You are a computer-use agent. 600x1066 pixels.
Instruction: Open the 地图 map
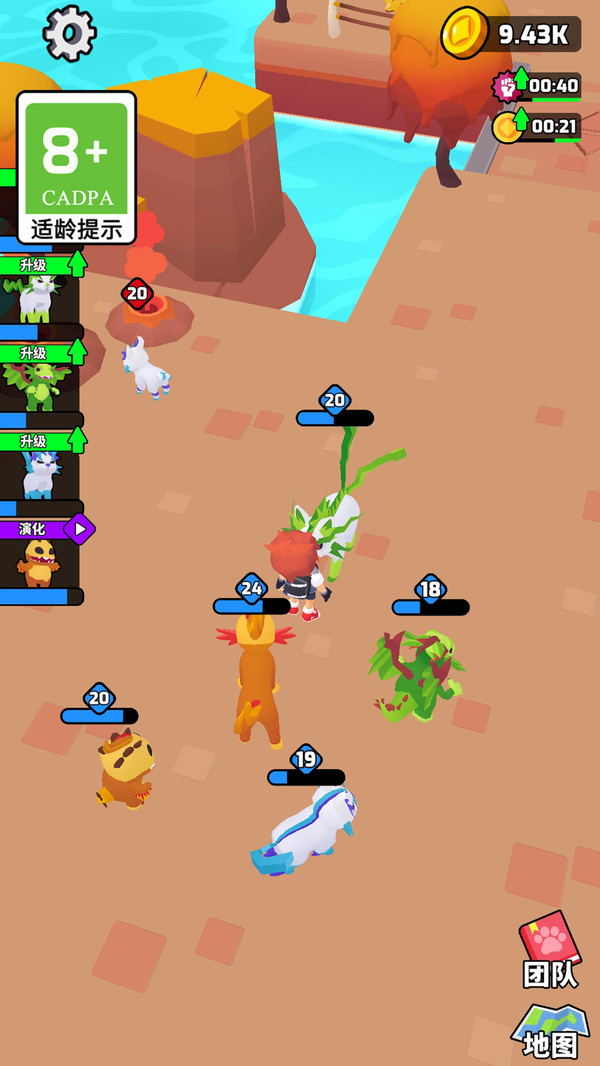tap(550, 1032)
